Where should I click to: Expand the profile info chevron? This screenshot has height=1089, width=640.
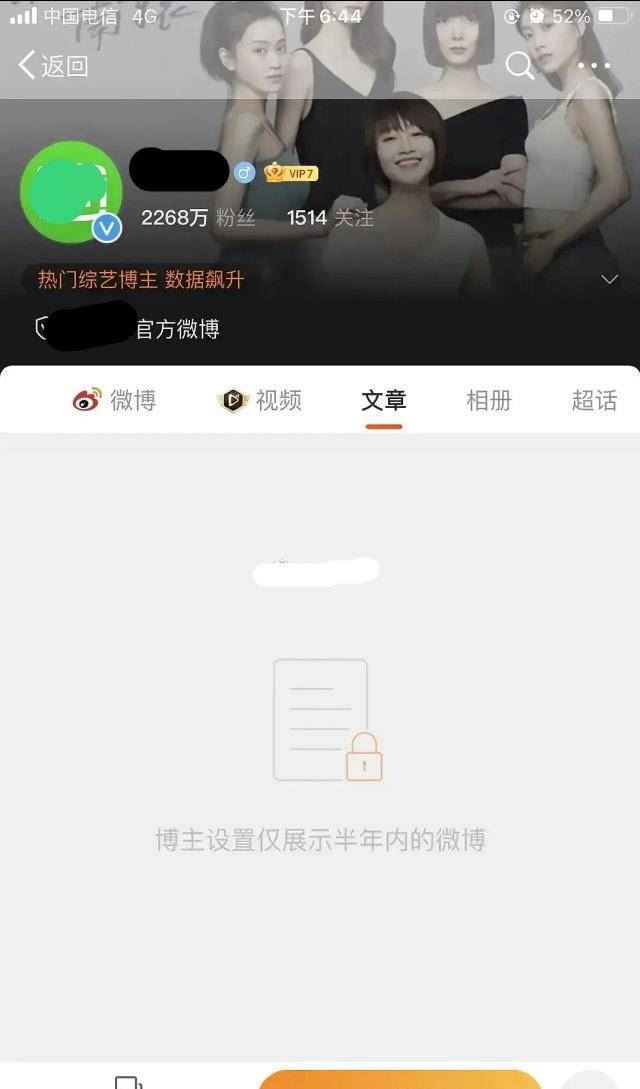pos(609,280)
